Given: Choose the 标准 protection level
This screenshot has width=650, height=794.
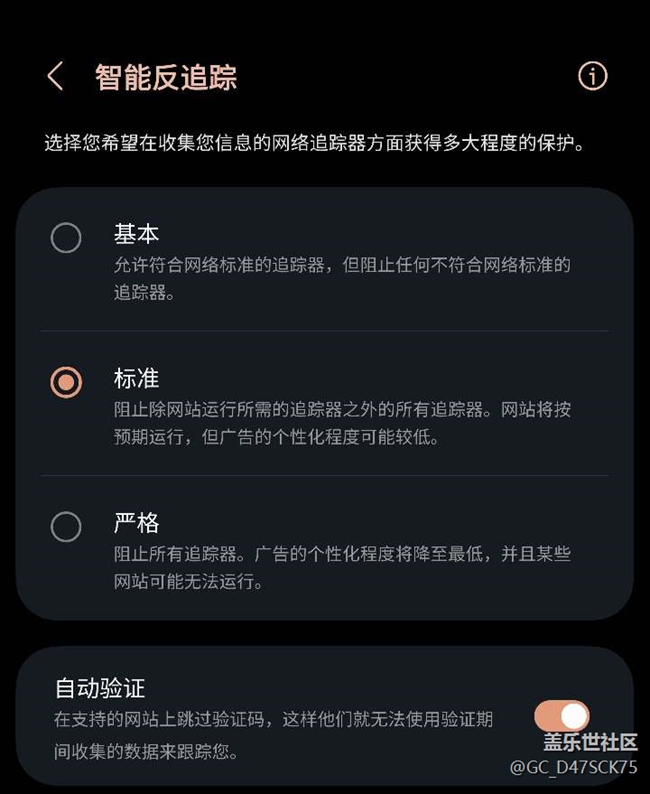Looking at the screenshot, I should click(x=66, y=382).
